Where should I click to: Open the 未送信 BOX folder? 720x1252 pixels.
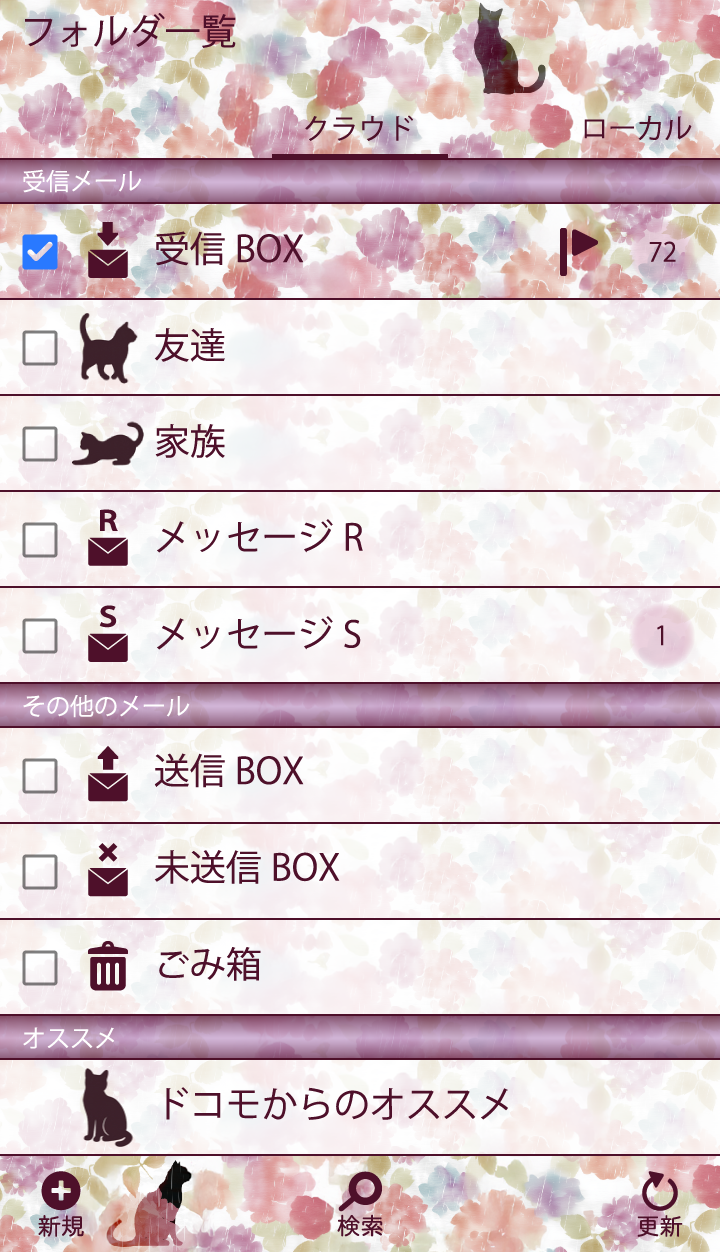click(x=248, y=868)
